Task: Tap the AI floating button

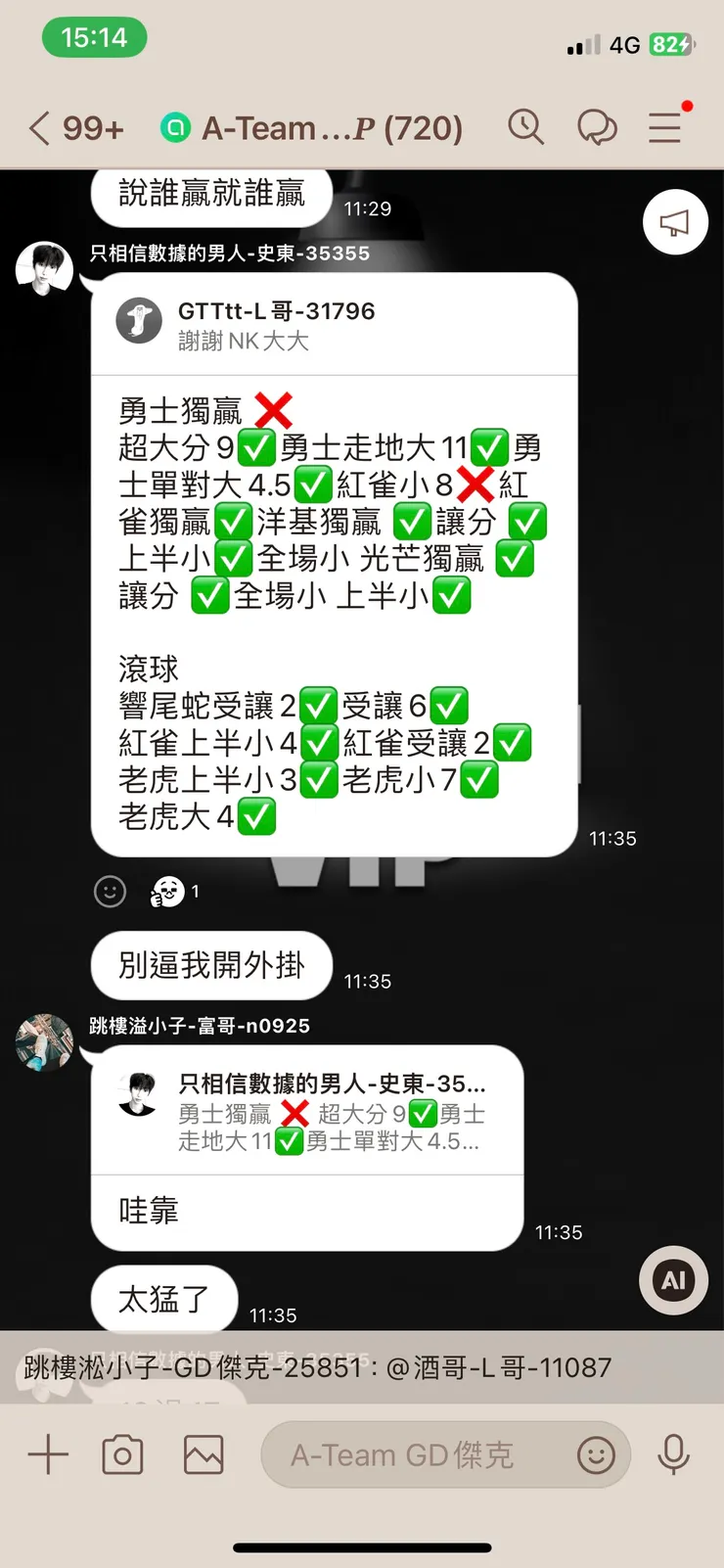Action: coord(672,1280)
